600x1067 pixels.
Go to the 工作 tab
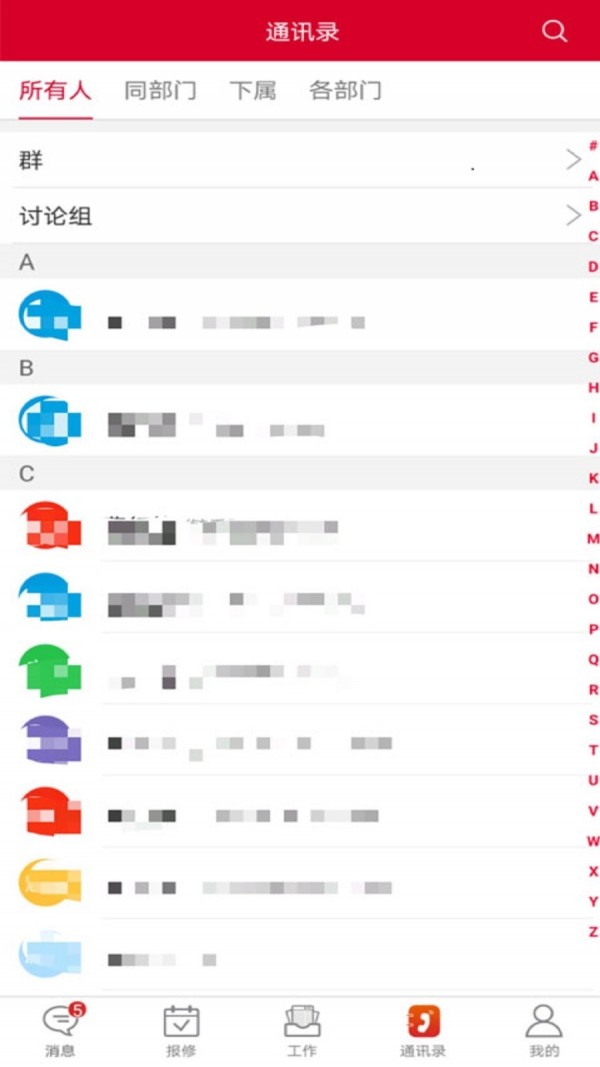click(x=302, y=1031)
